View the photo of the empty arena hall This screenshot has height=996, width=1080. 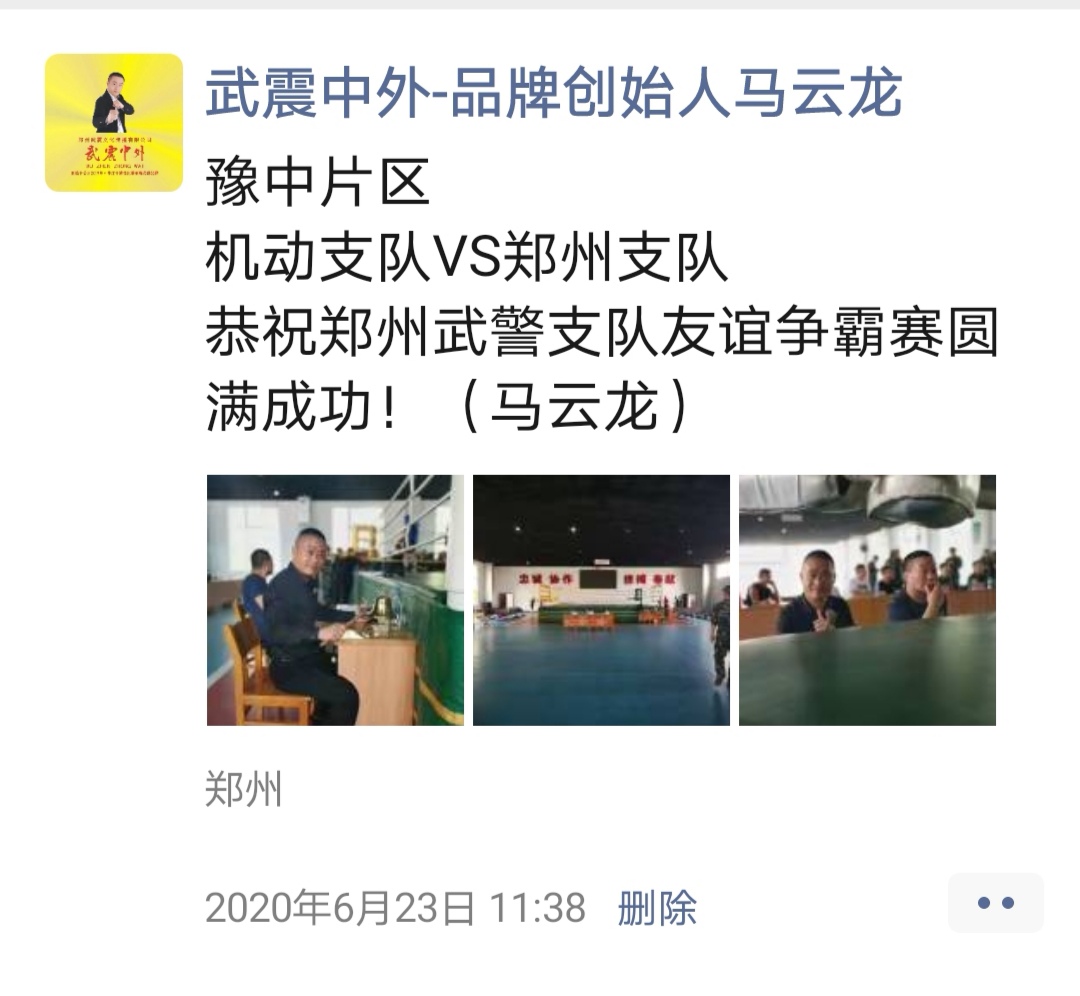click(601, 600)
